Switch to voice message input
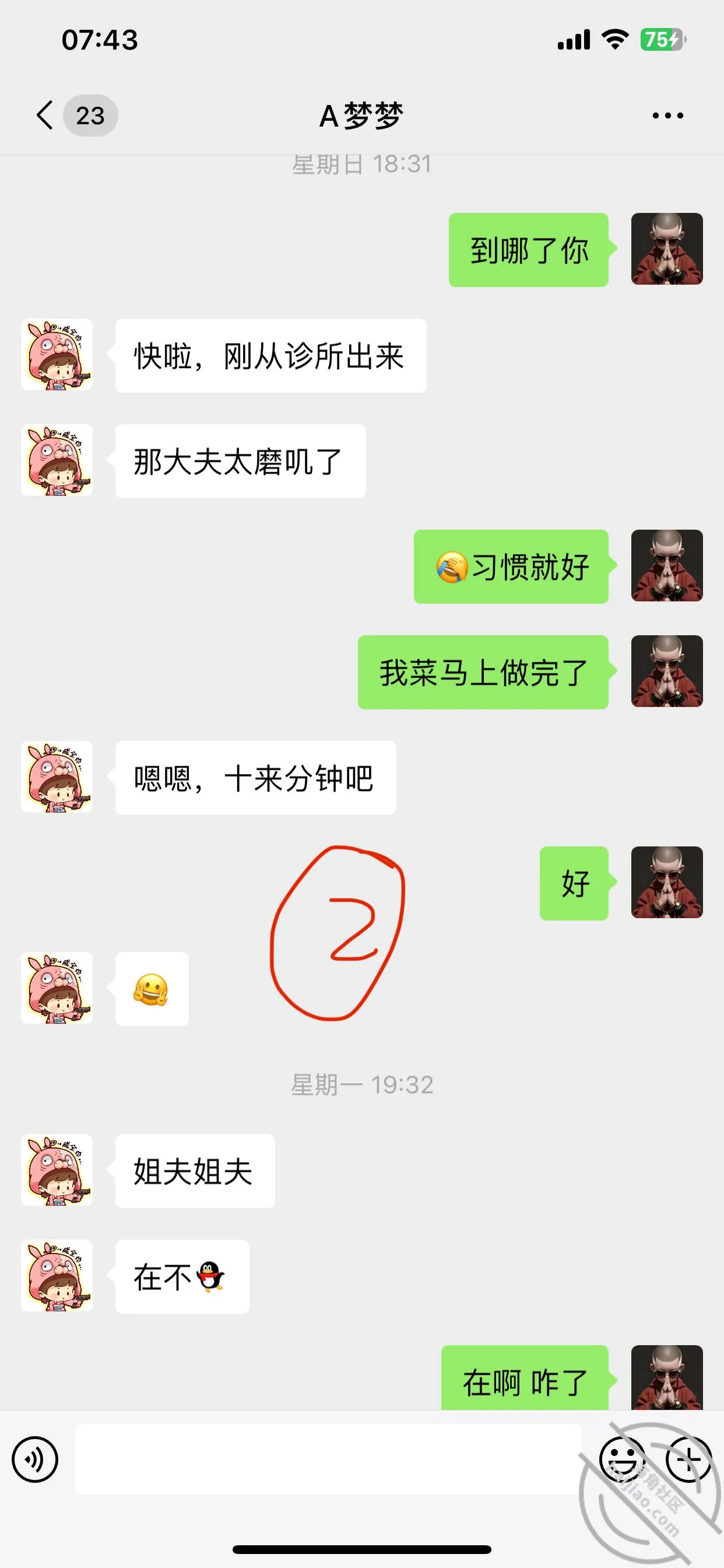724x1568 pixels. 34,1459
